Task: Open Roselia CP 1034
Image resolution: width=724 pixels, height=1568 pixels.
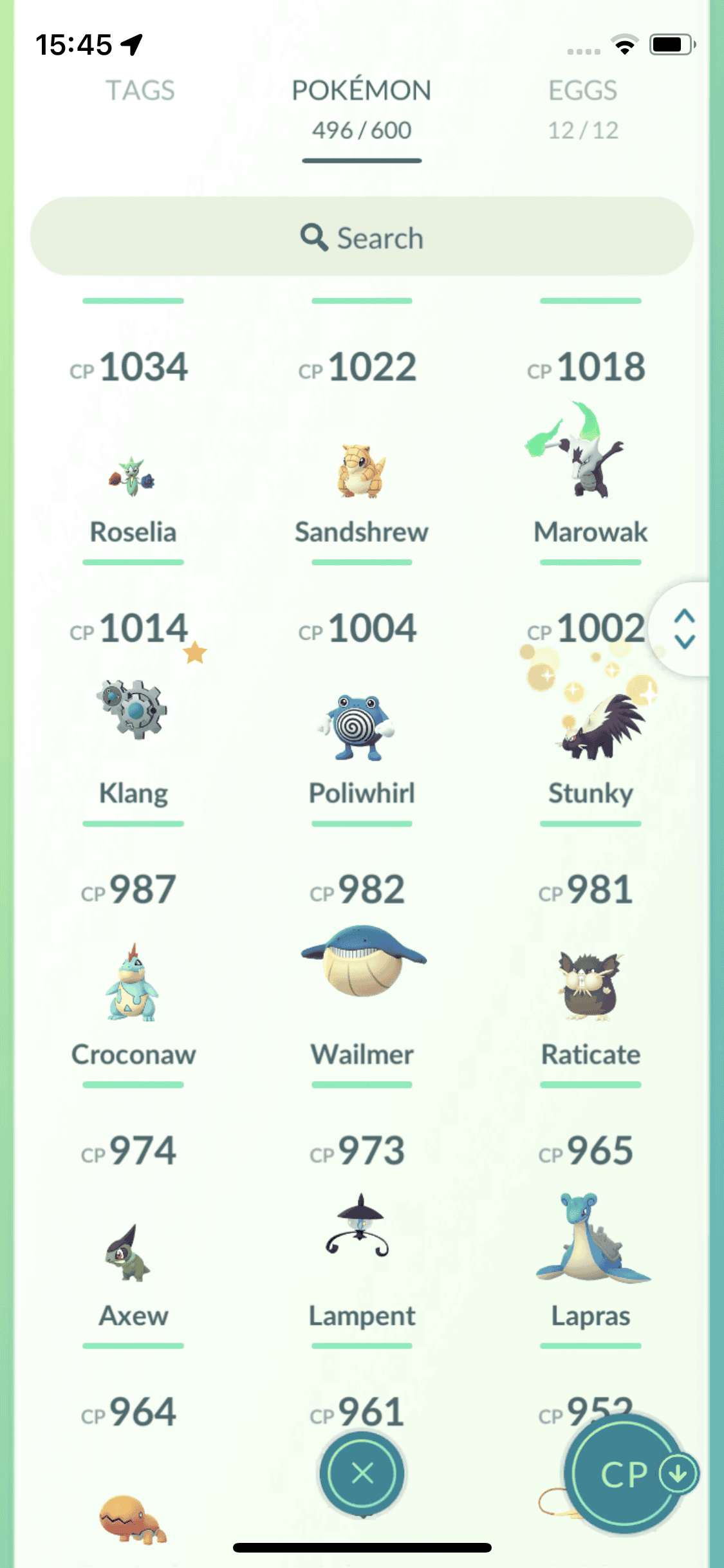Action: click(133, 476)
